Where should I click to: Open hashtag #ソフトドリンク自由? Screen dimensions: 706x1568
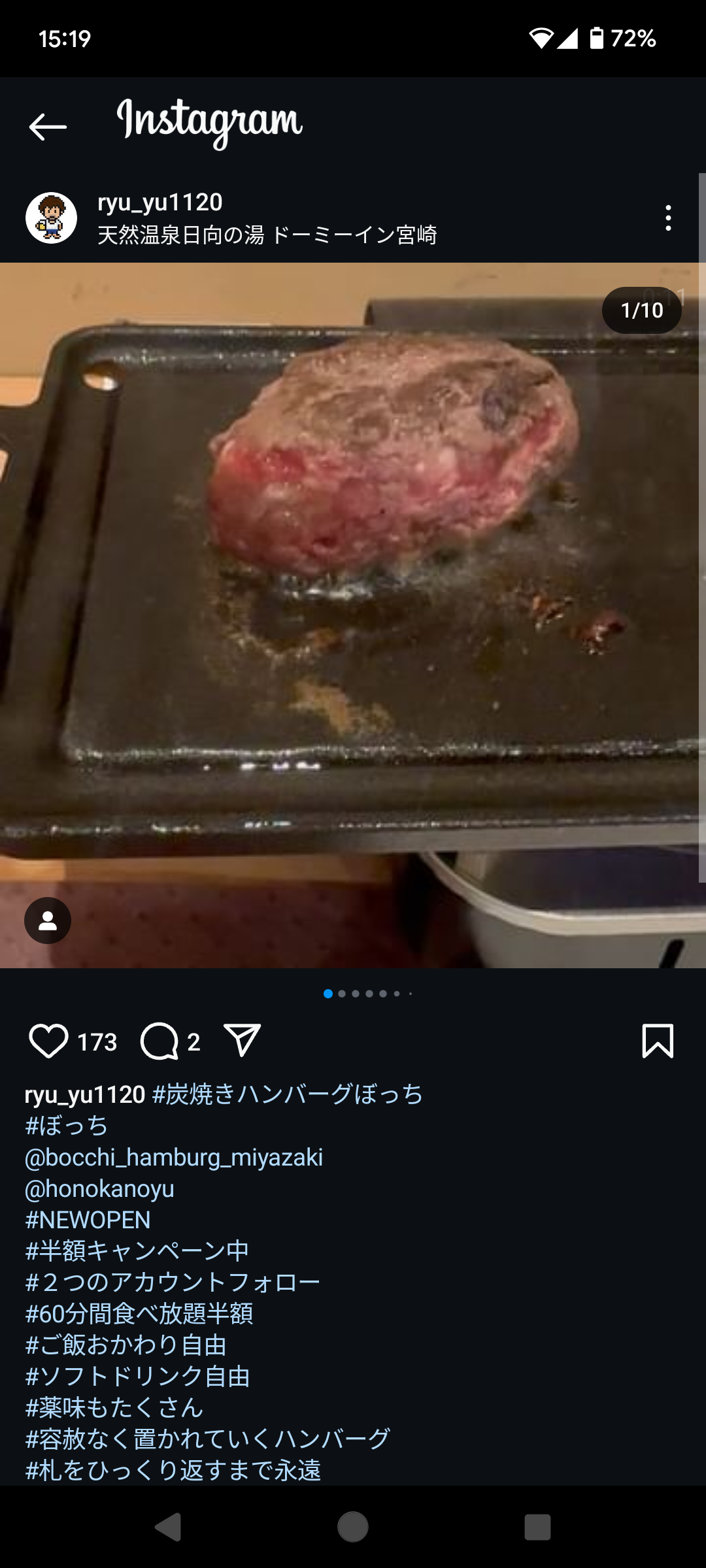138,1377
